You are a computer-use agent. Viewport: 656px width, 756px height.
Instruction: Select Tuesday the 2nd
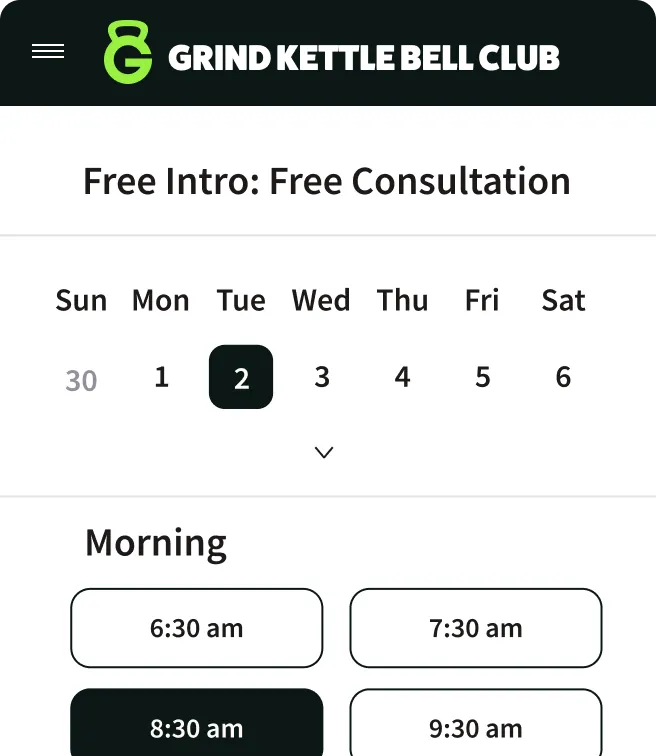(241, 377)
